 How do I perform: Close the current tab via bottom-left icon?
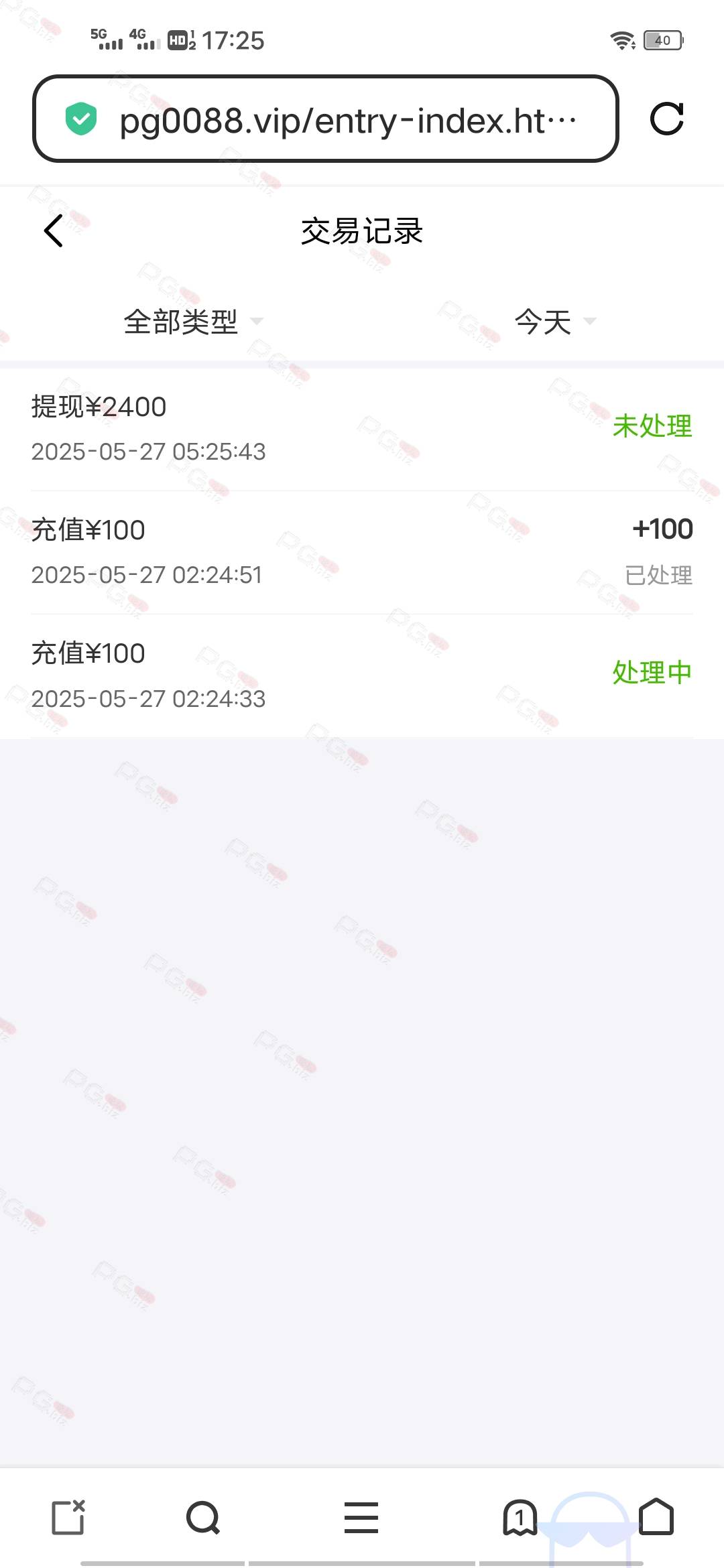(68, 1517)
